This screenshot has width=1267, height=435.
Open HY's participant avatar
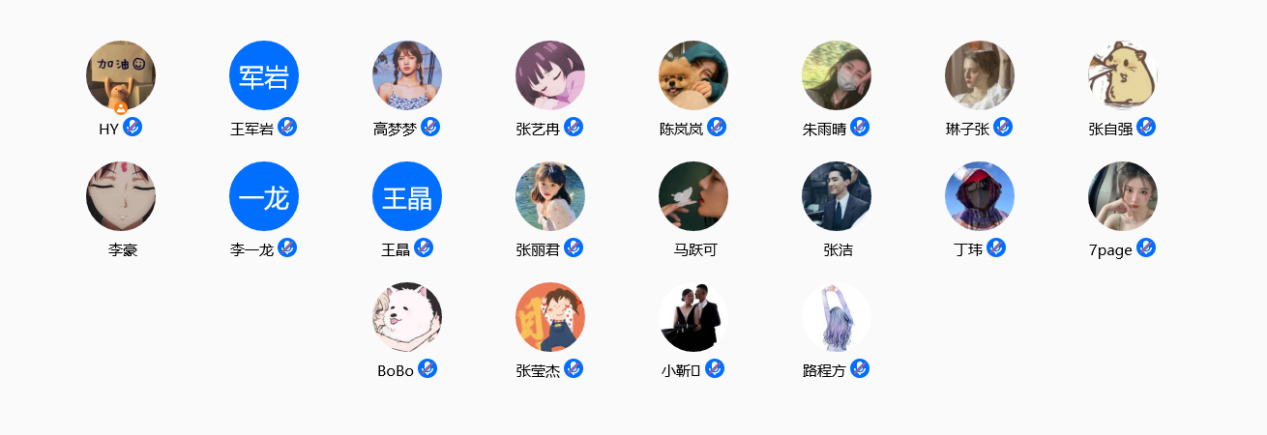point(121,76)
